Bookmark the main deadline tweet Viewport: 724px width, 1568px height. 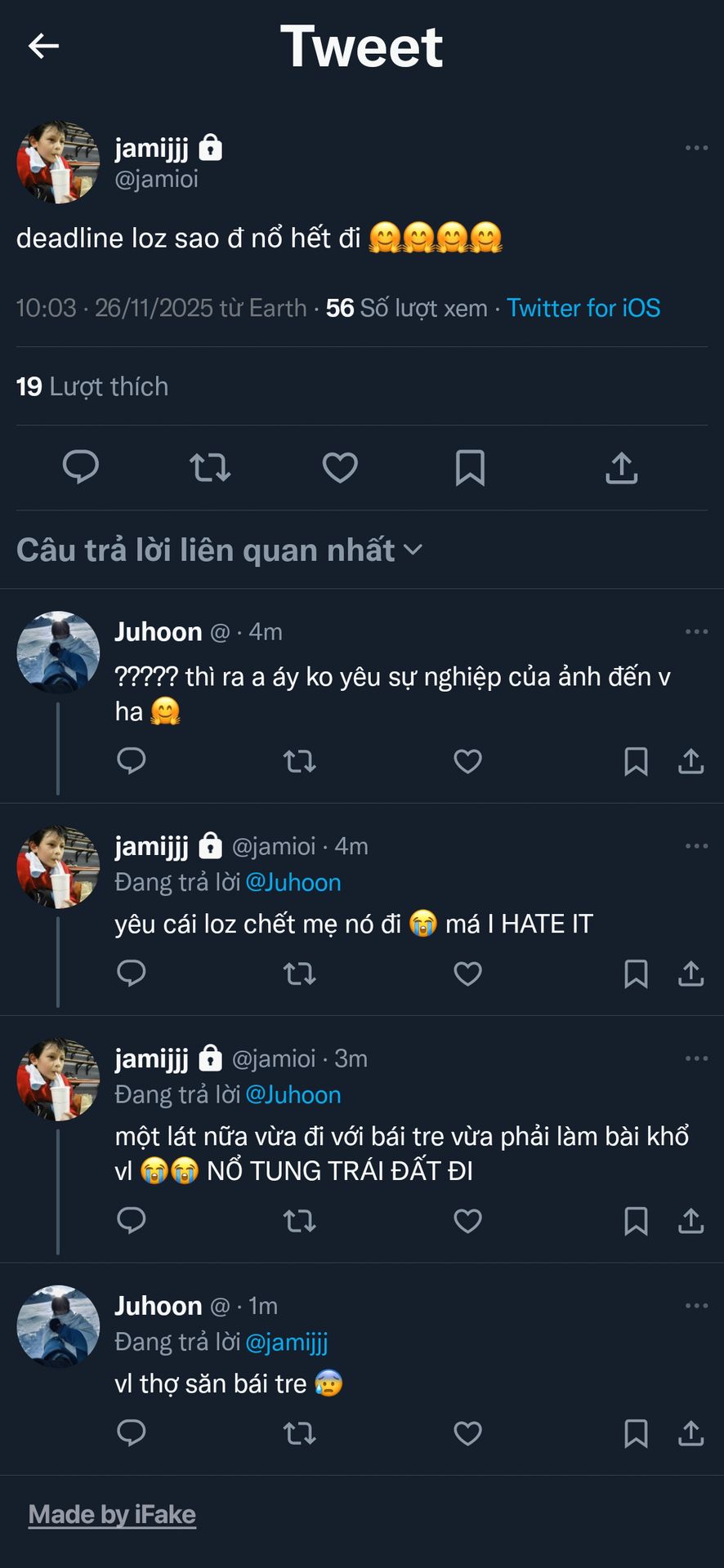pos(470,467)
